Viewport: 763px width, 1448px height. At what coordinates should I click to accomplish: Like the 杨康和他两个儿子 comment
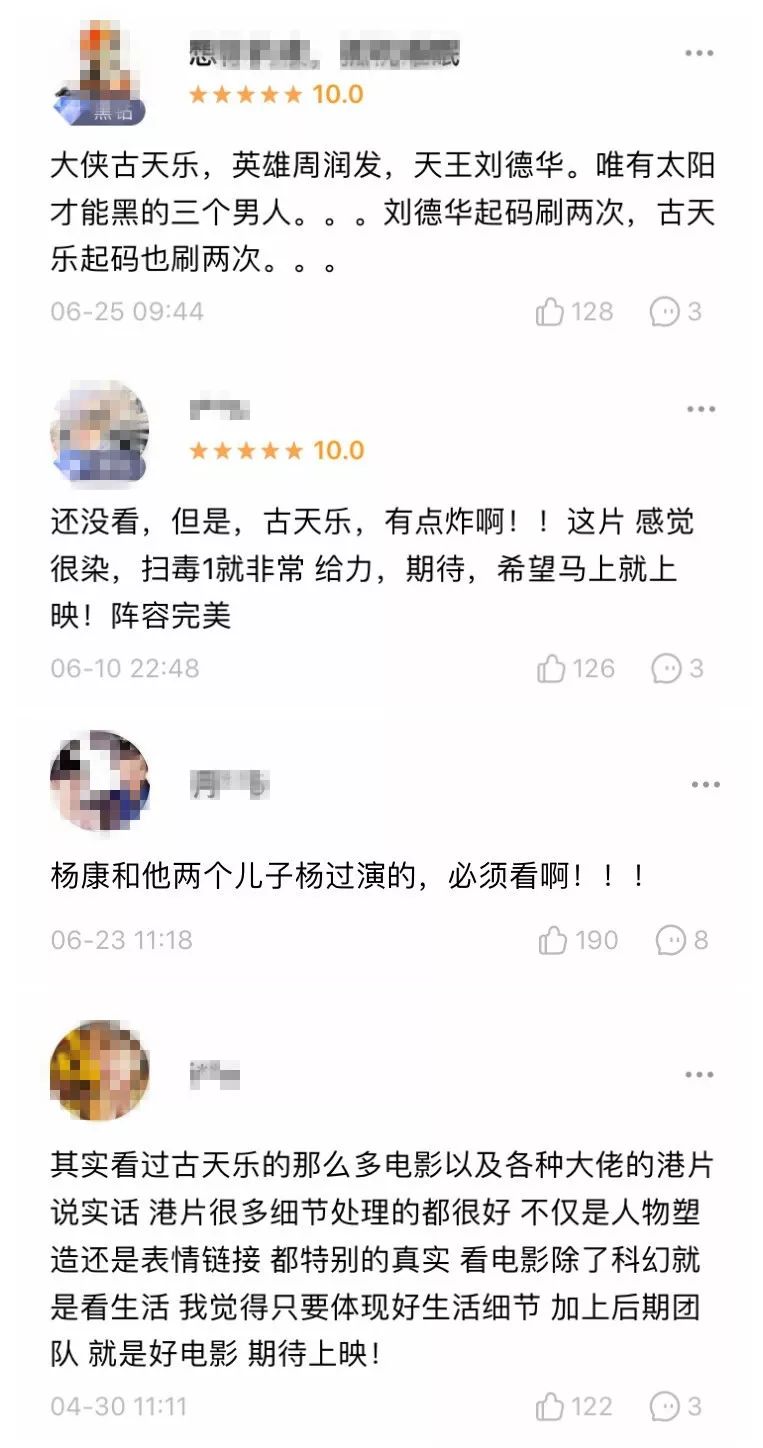(553, 940)
